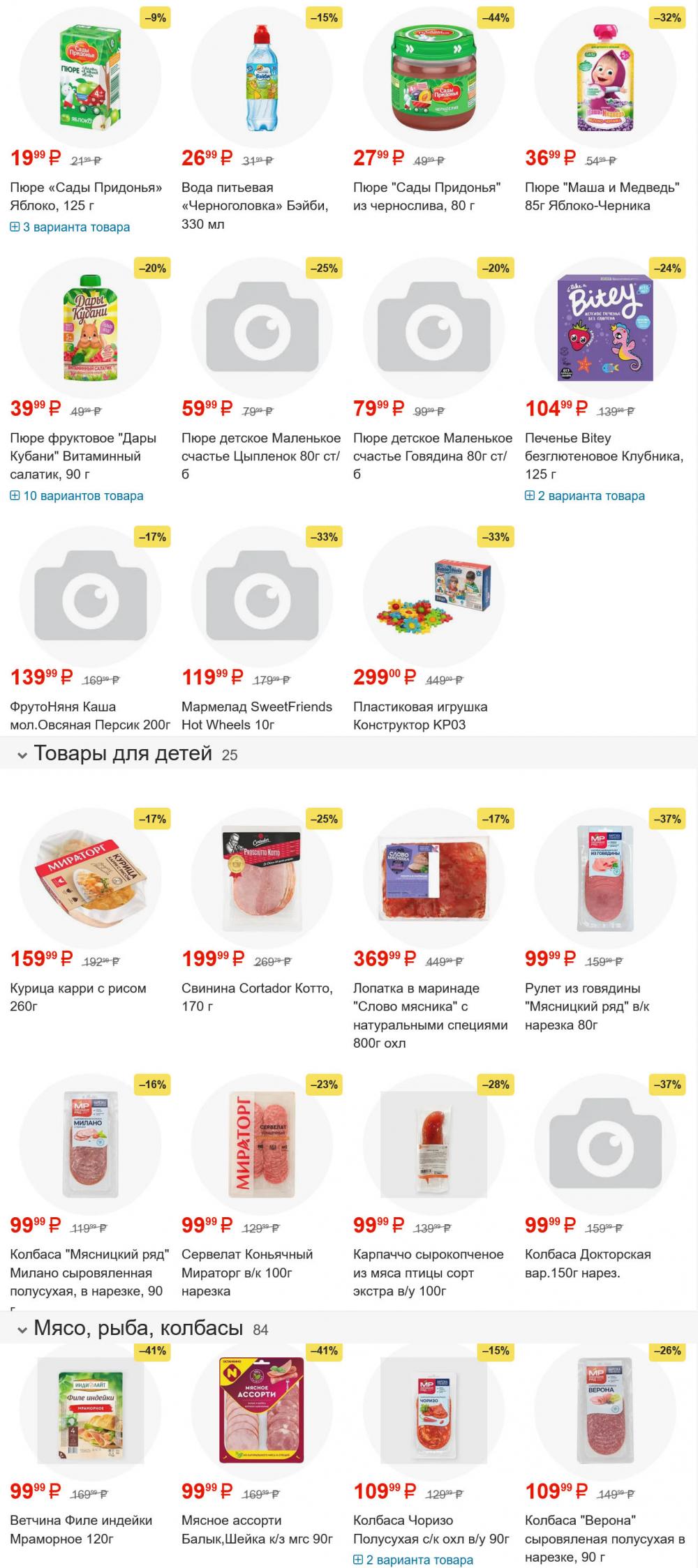
Task: Show 10 вариантов товара for Дары Кубани
Action: pyautogui.click(x=77, y=496)
